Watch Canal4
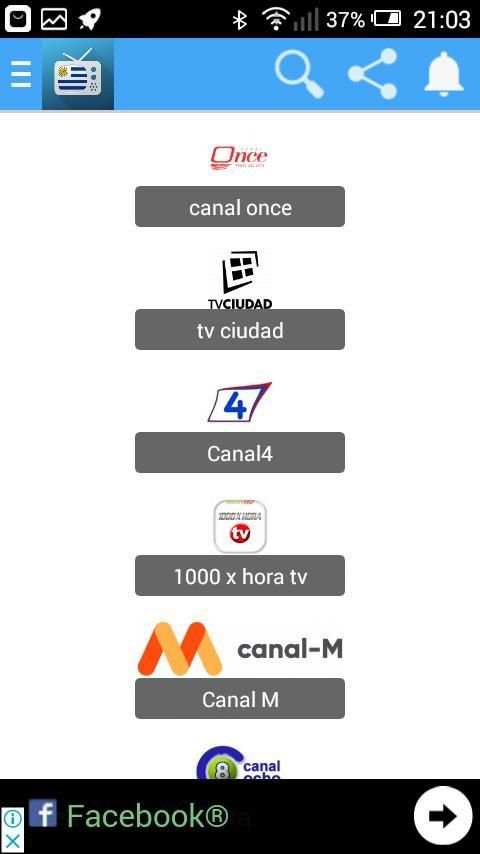This screenshot has width=480, height=854. 240,453
